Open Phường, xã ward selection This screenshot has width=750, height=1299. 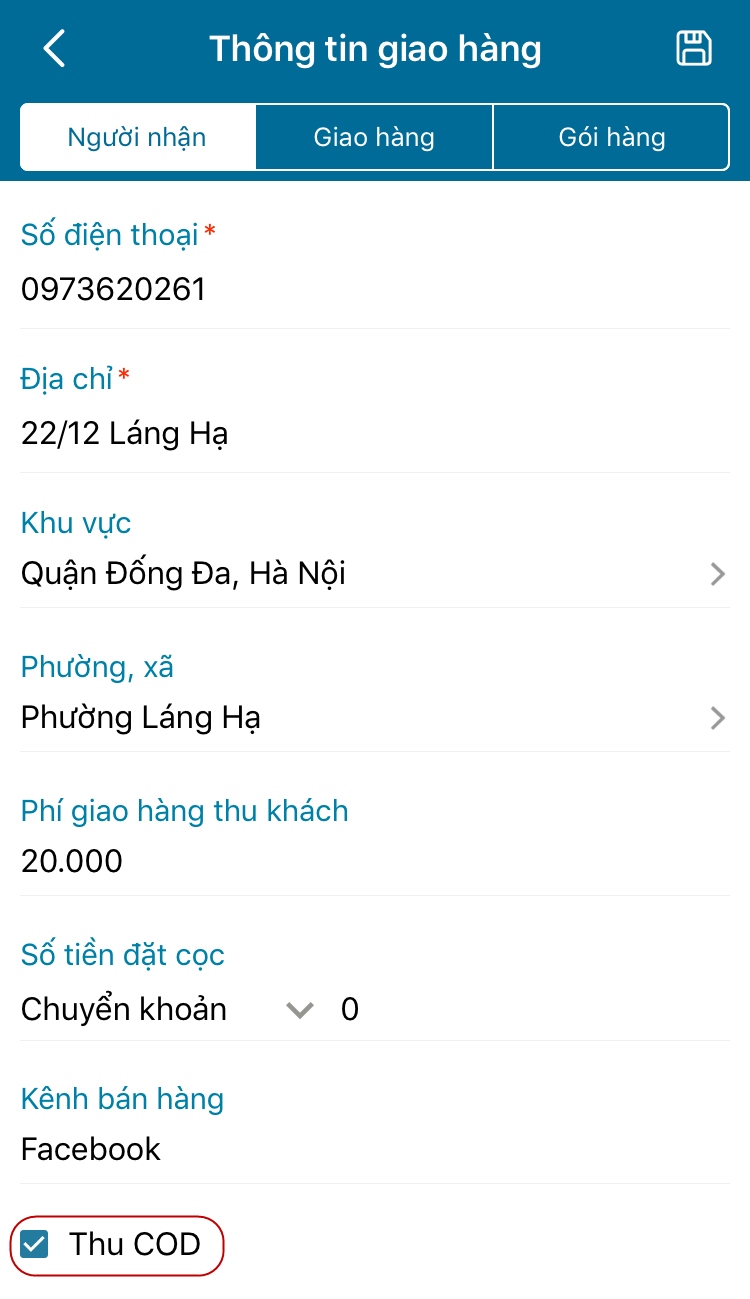(374, 718)
